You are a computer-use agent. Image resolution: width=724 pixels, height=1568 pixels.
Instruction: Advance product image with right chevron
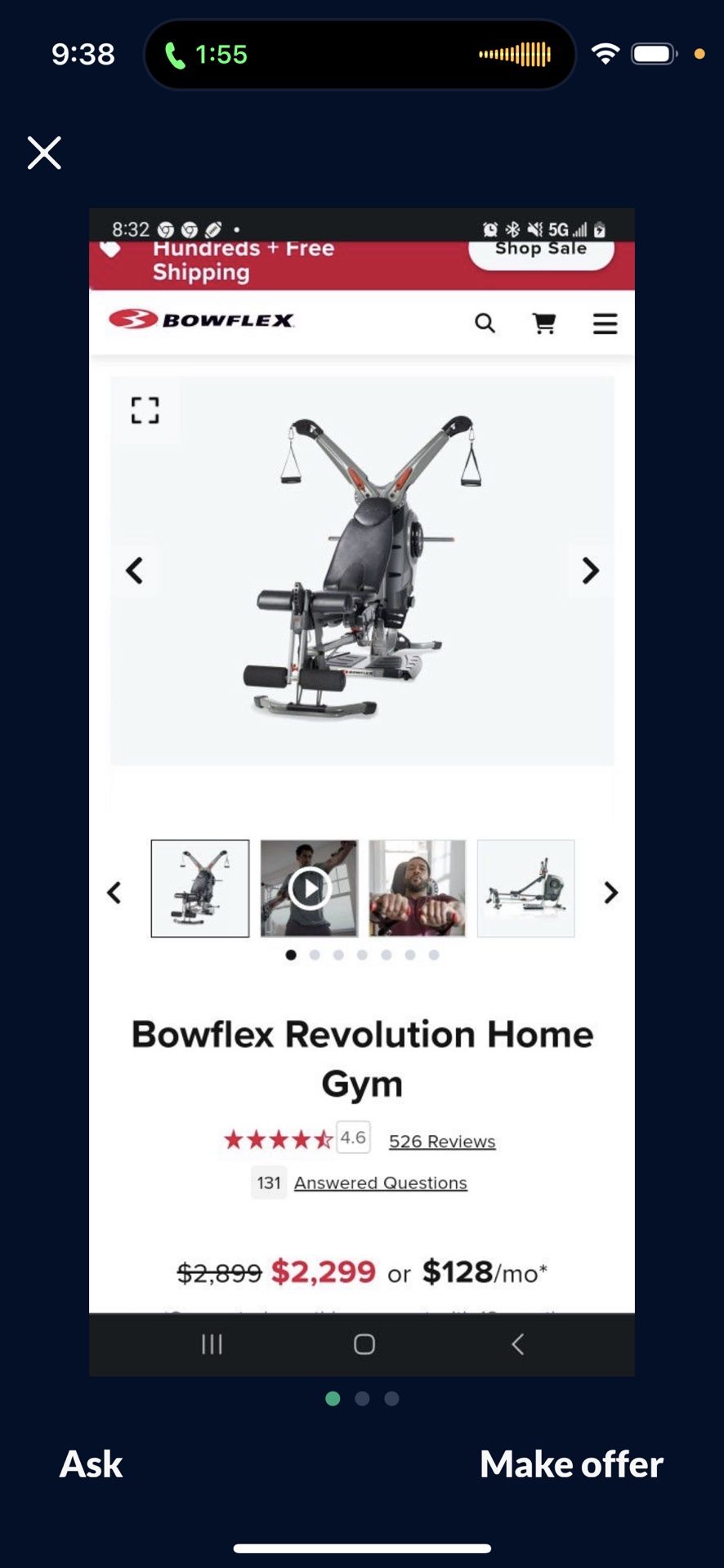pos(589,570)
